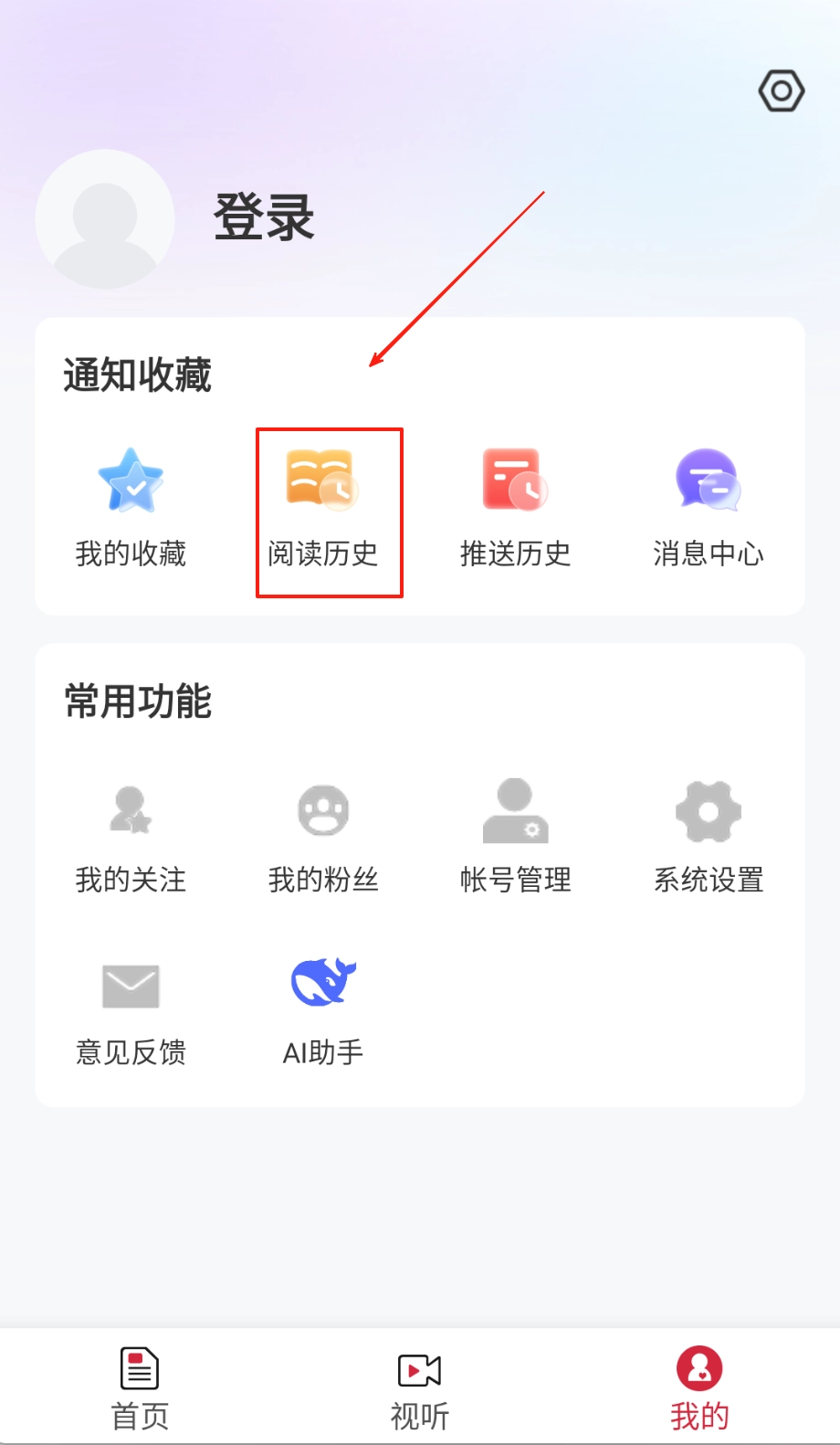Viewport: 840px width, 1445px height.
Task: Launch the AI助手 assistant
Action: [x=323, y=1011]
